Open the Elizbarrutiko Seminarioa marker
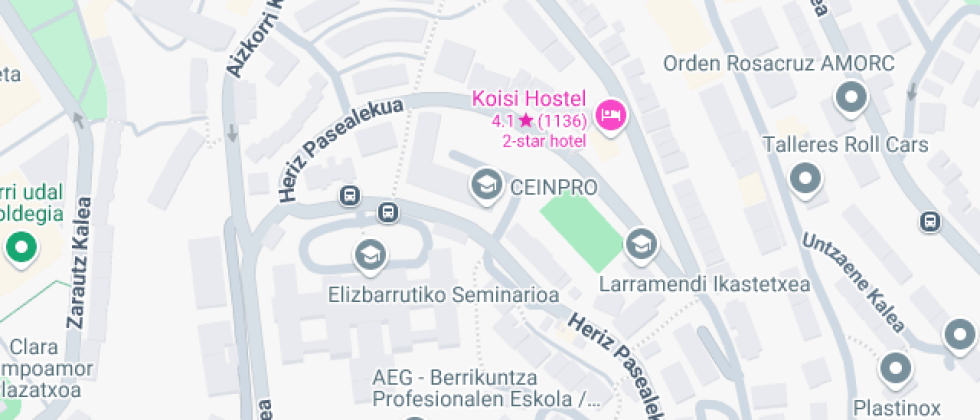 pos(371,256)
